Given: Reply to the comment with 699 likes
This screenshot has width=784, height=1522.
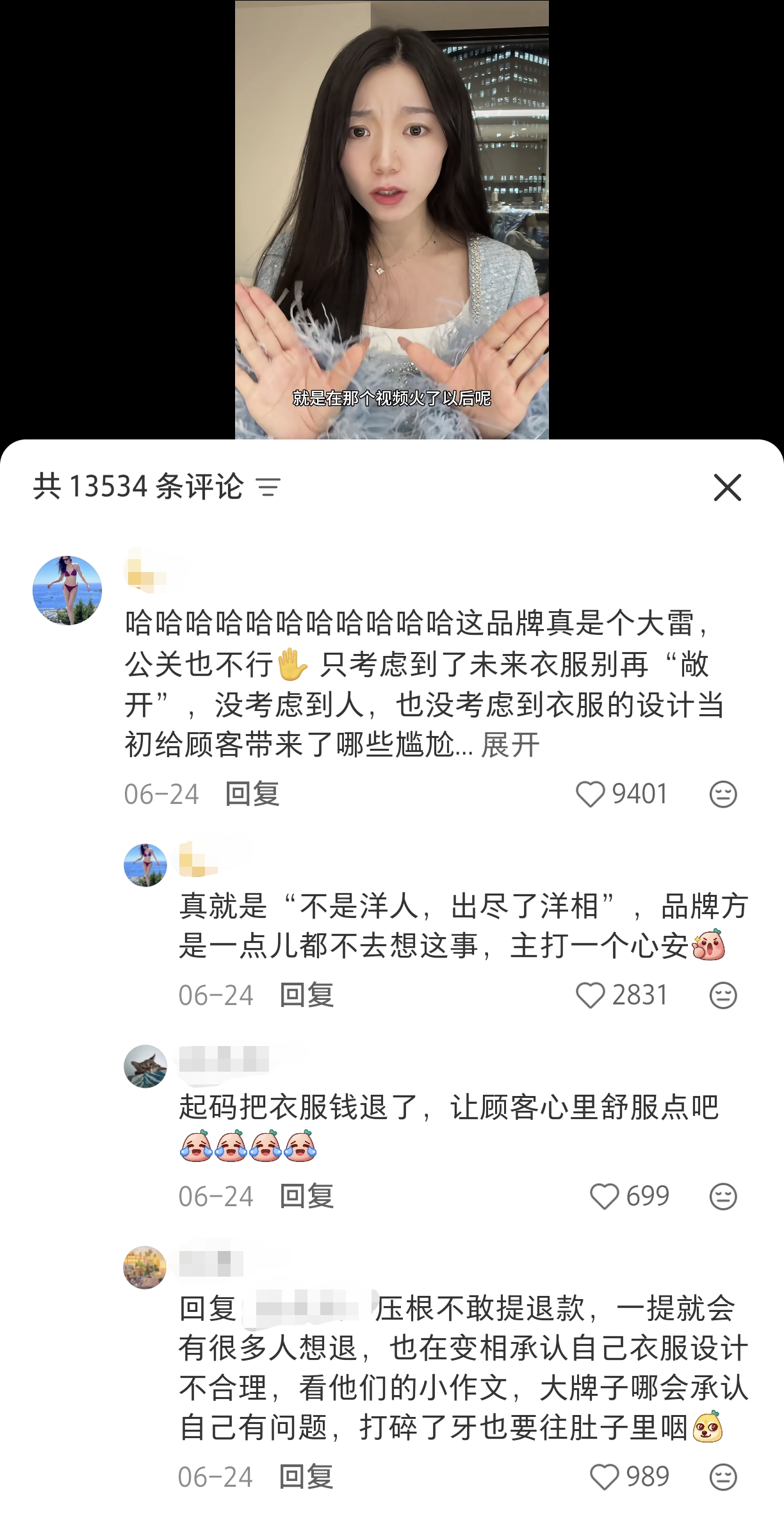Looking at the screenshot, I should (x=306, y=1197).
